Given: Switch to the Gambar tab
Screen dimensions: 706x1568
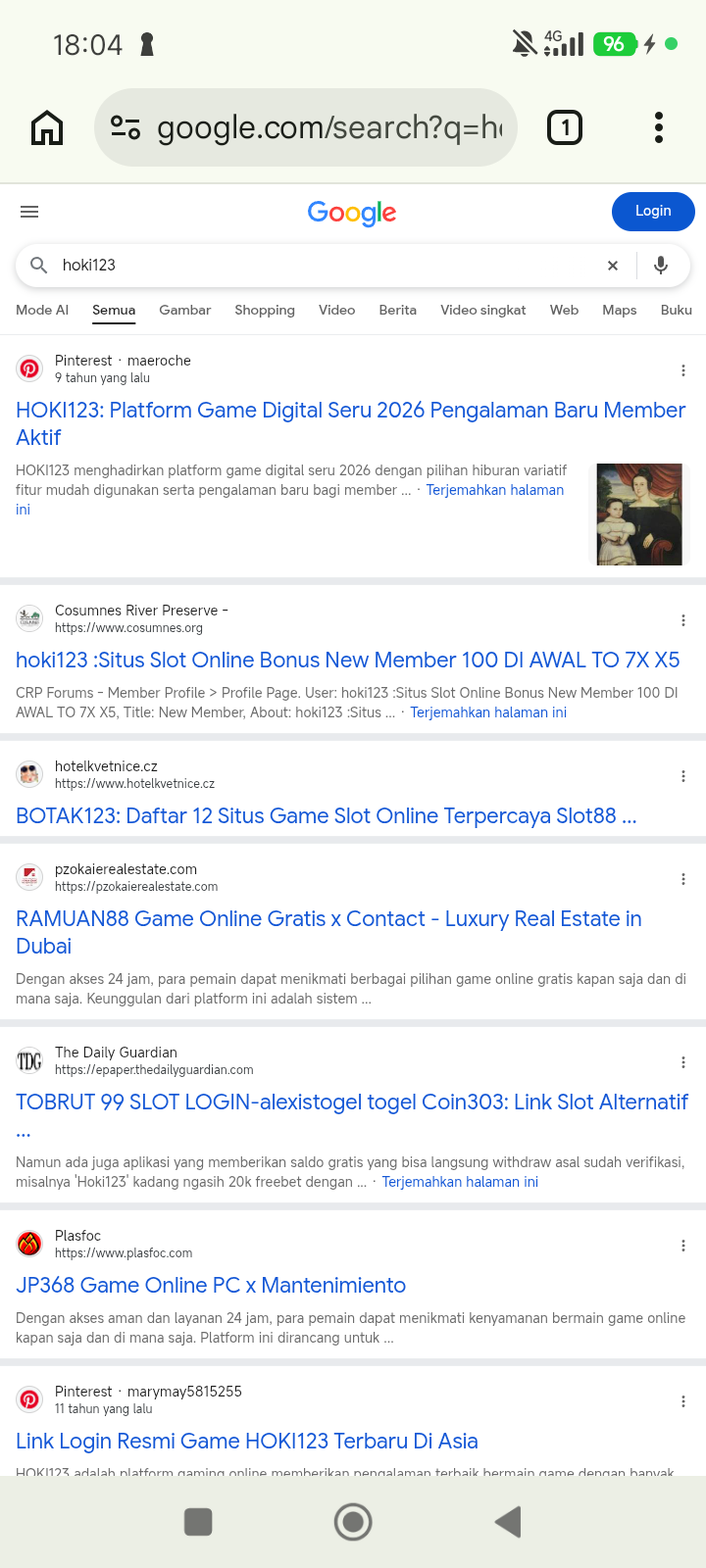Looking at the screenshot, I should (185, 310).
